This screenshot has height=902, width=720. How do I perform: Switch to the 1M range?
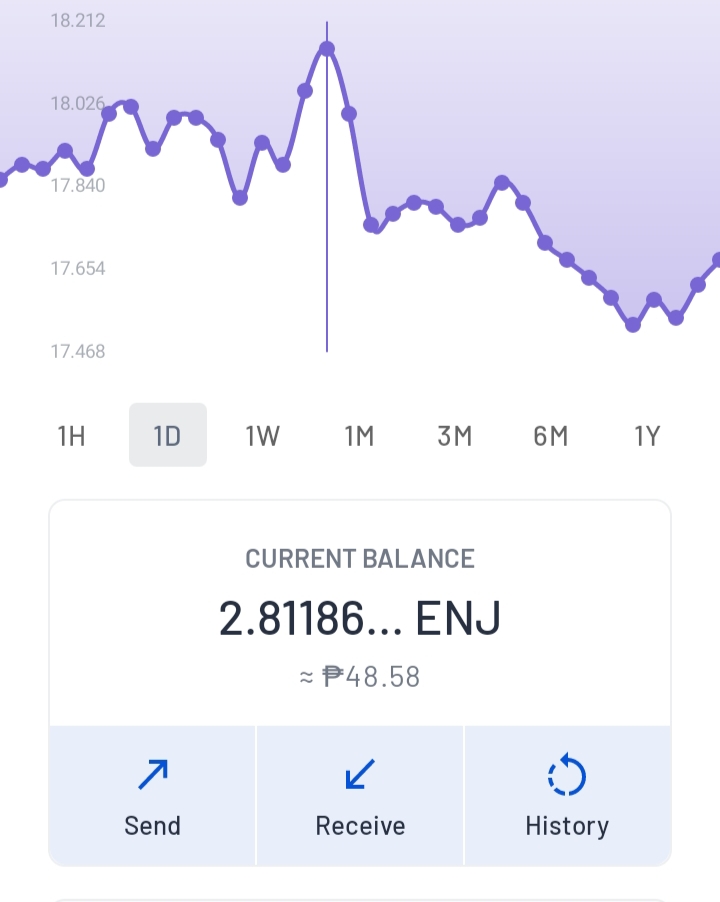(x=359, y=435)
